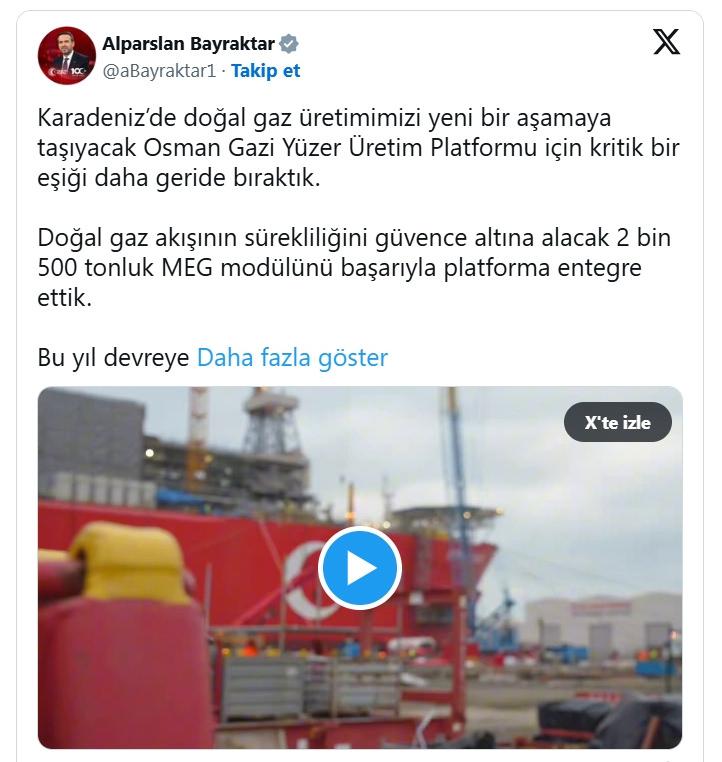
Task: Open the X logo link
Action: [x=666, y=43]
